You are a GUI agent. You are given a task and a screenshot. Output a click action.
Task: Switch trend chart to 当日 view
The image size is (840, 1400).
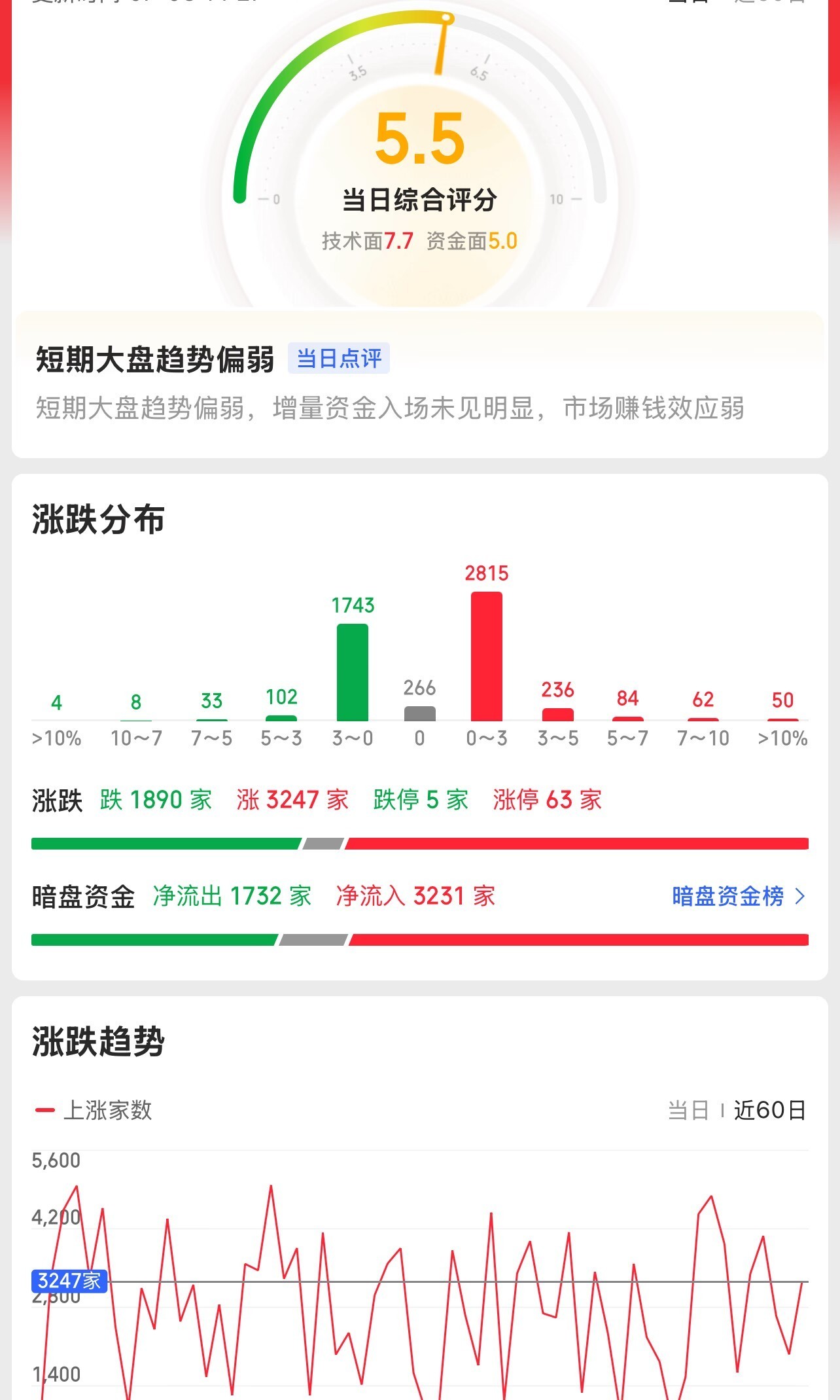[688, 1110]
